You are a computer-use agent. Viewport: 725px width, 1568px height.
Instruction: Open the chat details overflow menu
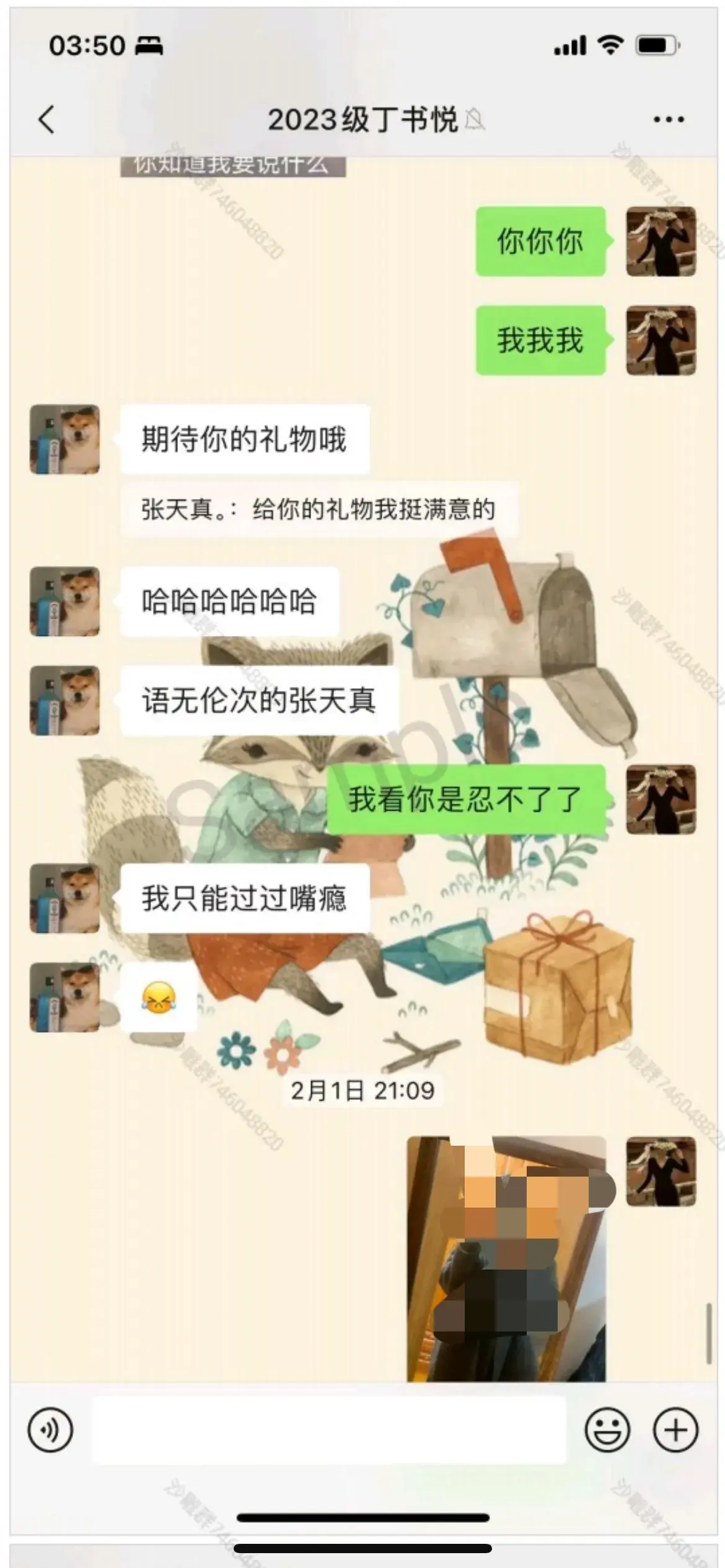click(669, 119)
